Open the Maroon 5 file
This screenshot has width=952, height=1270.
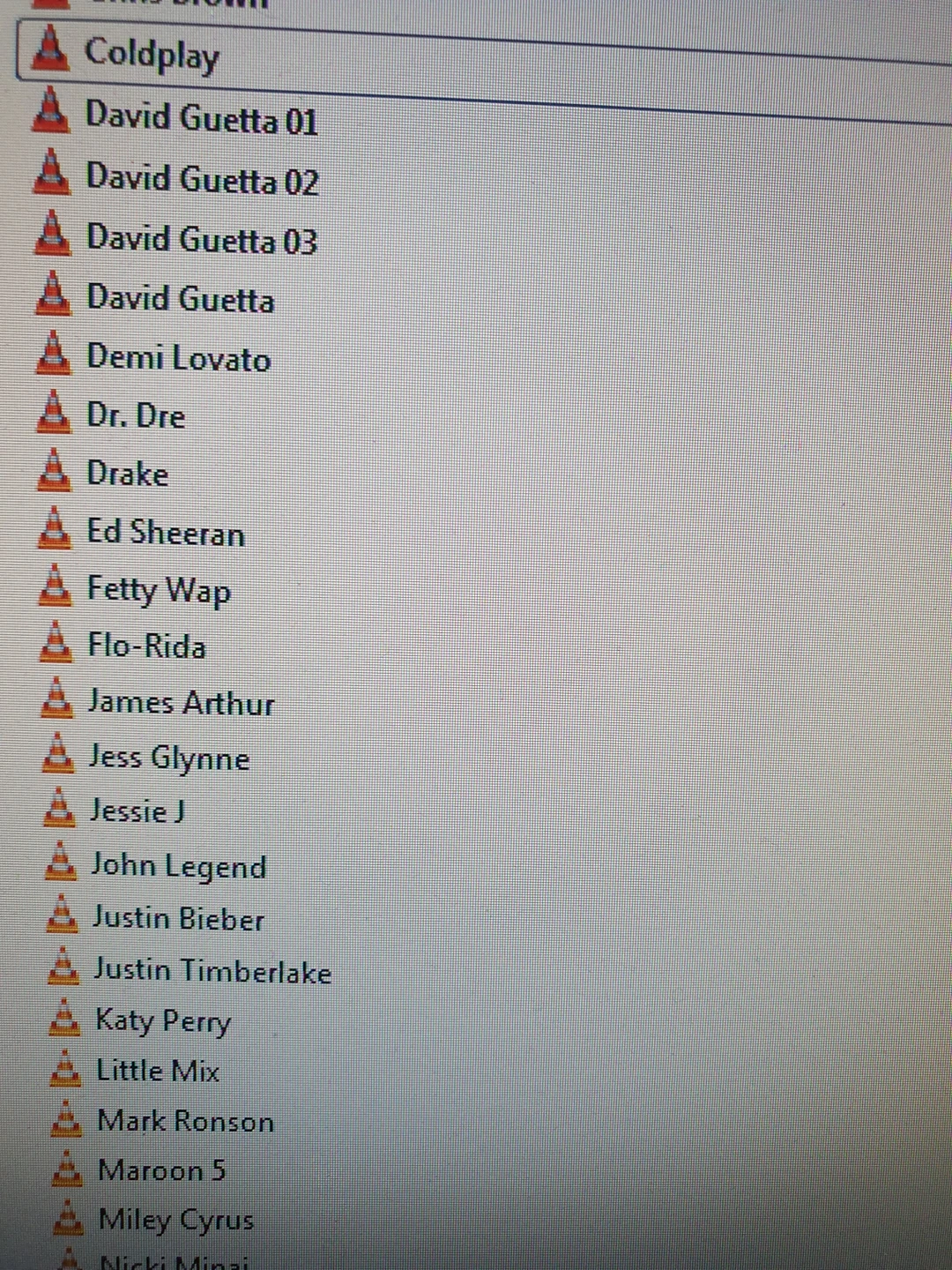(x=161, y=1171)
